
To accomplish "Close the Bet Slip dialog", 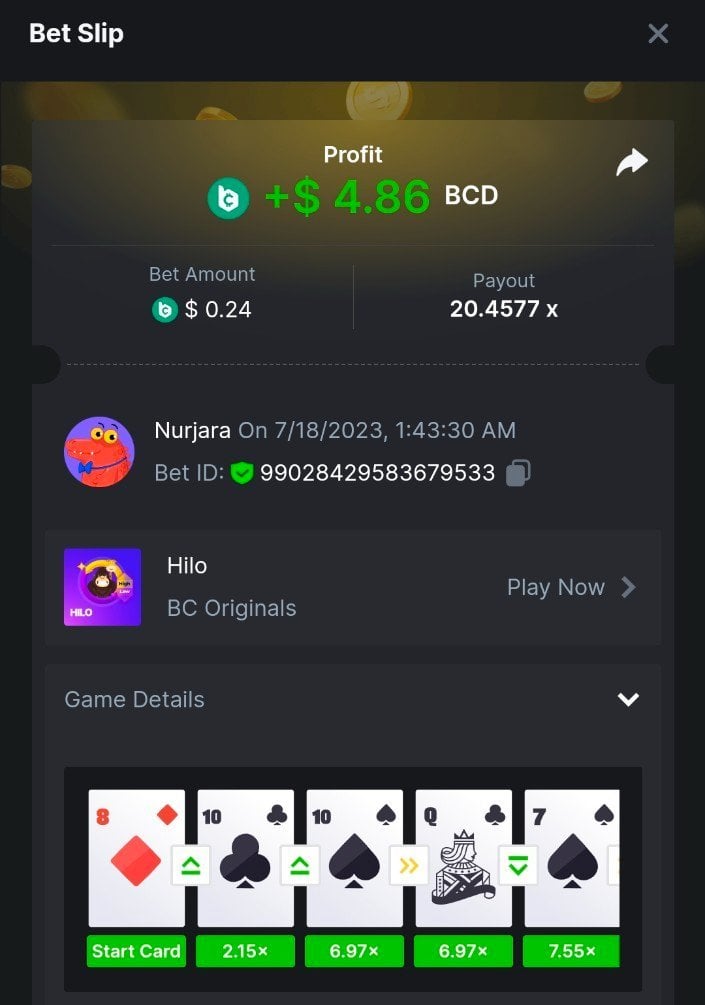I will point(658,34).
